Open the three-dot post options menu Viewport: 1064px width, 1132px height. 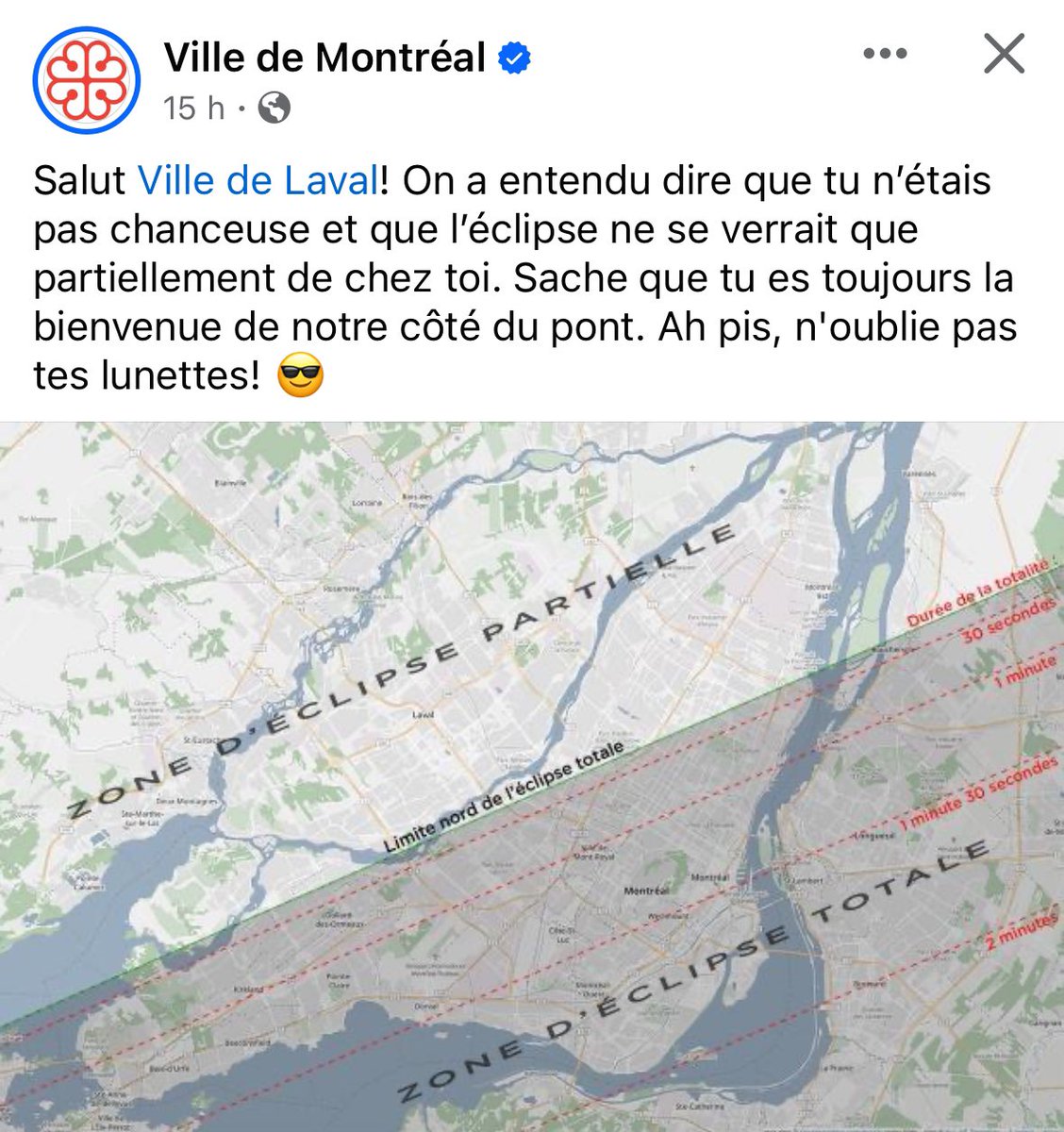coord(885,54)
